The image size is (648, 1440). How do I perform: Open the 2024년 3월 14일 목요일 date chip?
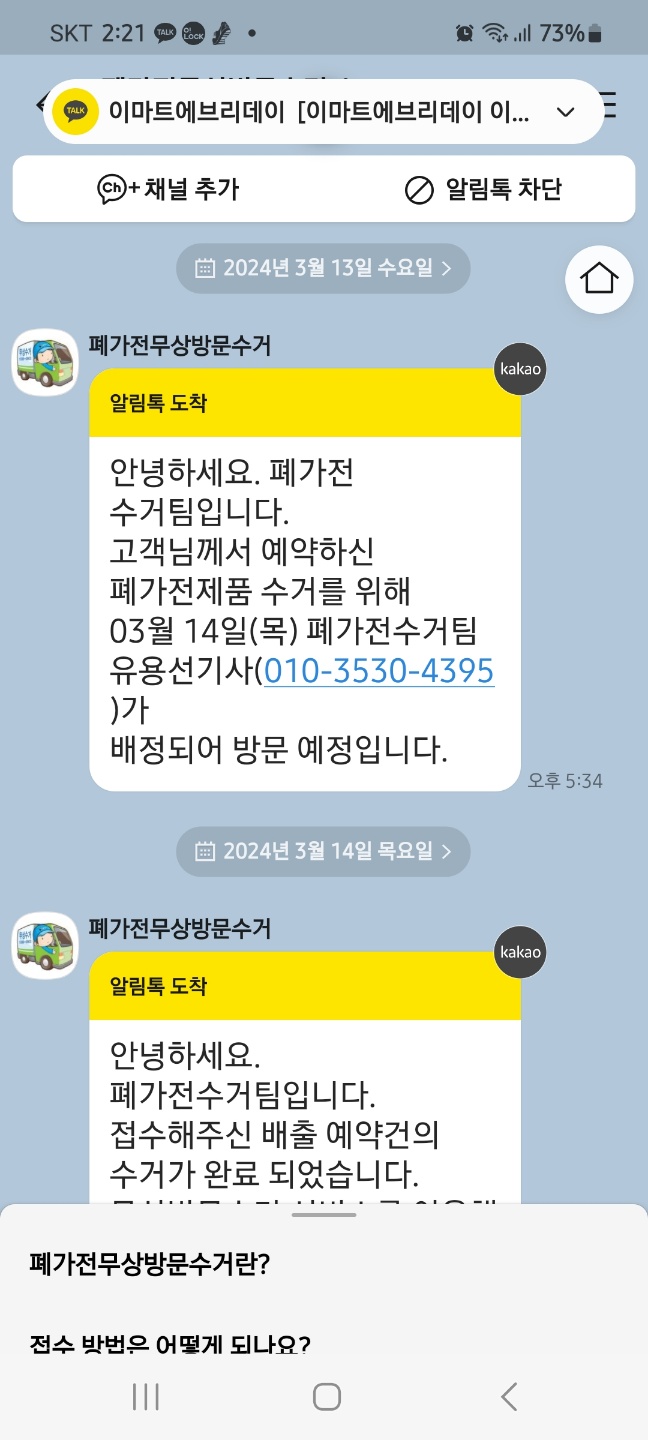point(323,851)
